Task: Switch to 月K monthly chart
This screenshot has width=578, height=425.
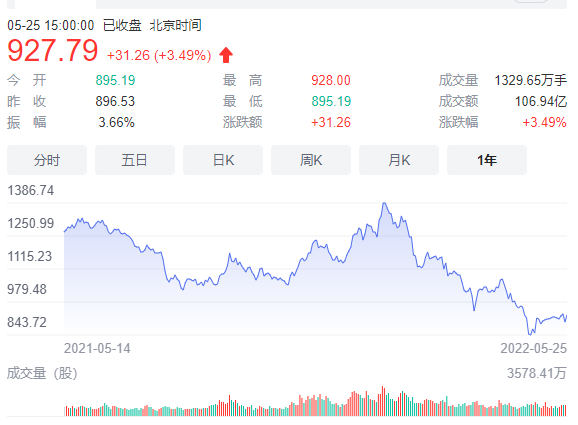Action: pyautogui.click(x=399, y=160)
